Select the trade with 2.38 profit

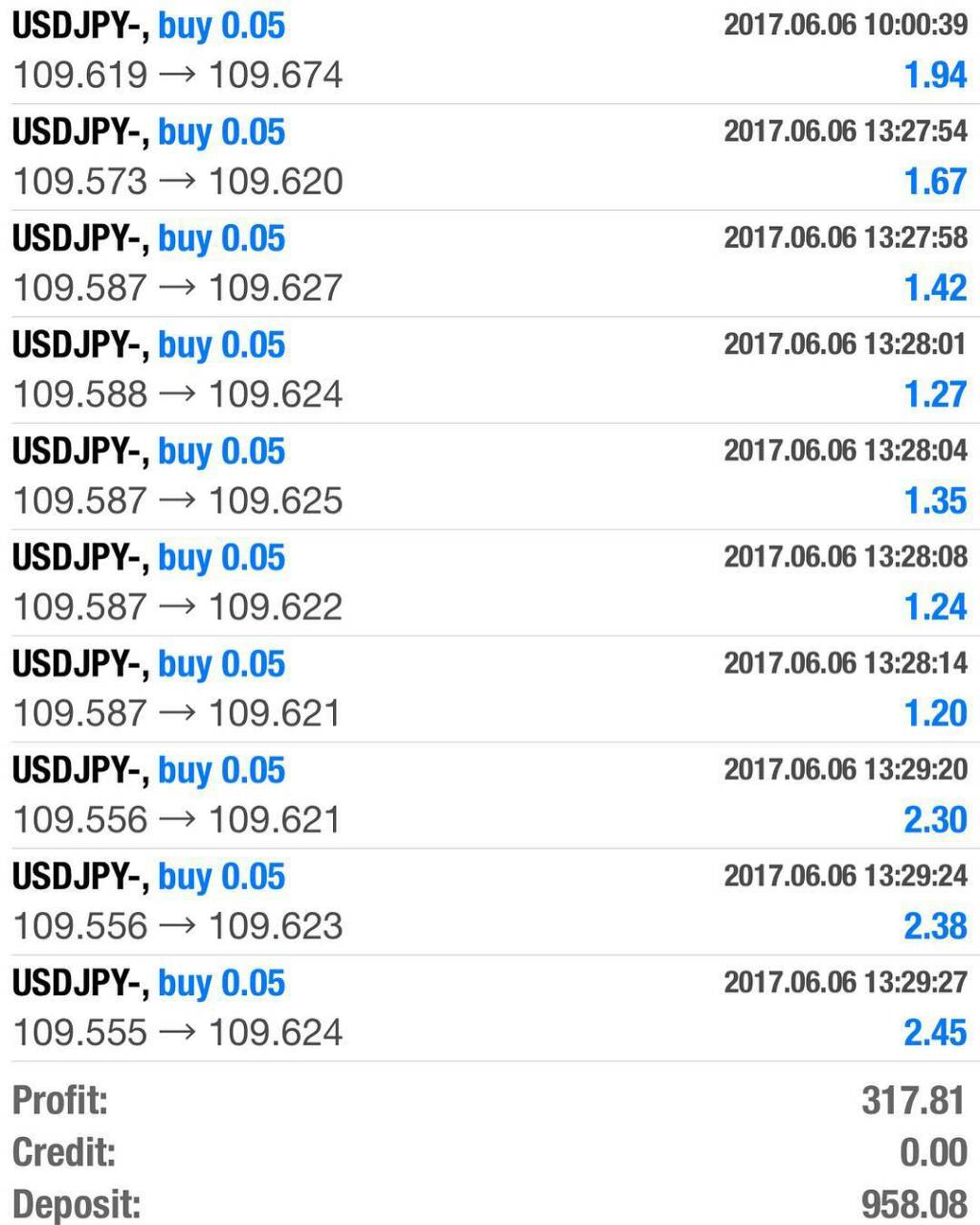click(490, 901)
